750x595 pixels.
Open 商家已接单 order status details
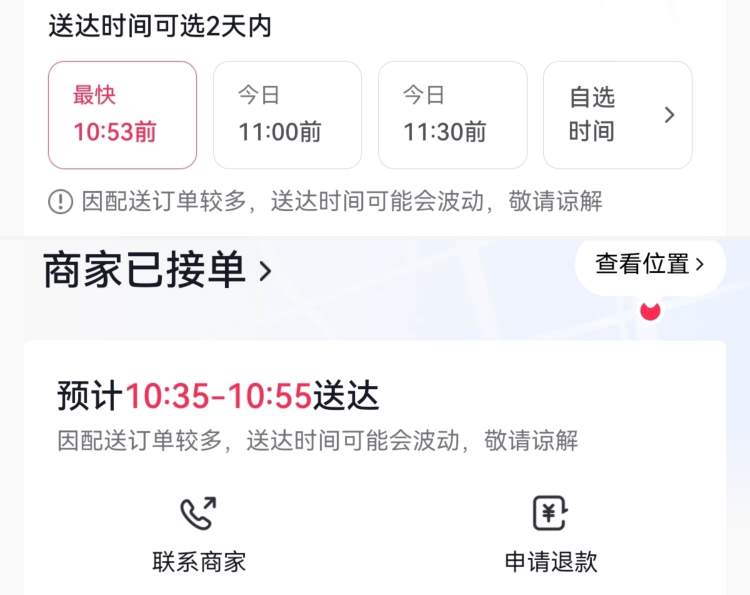tap(157, 270)
